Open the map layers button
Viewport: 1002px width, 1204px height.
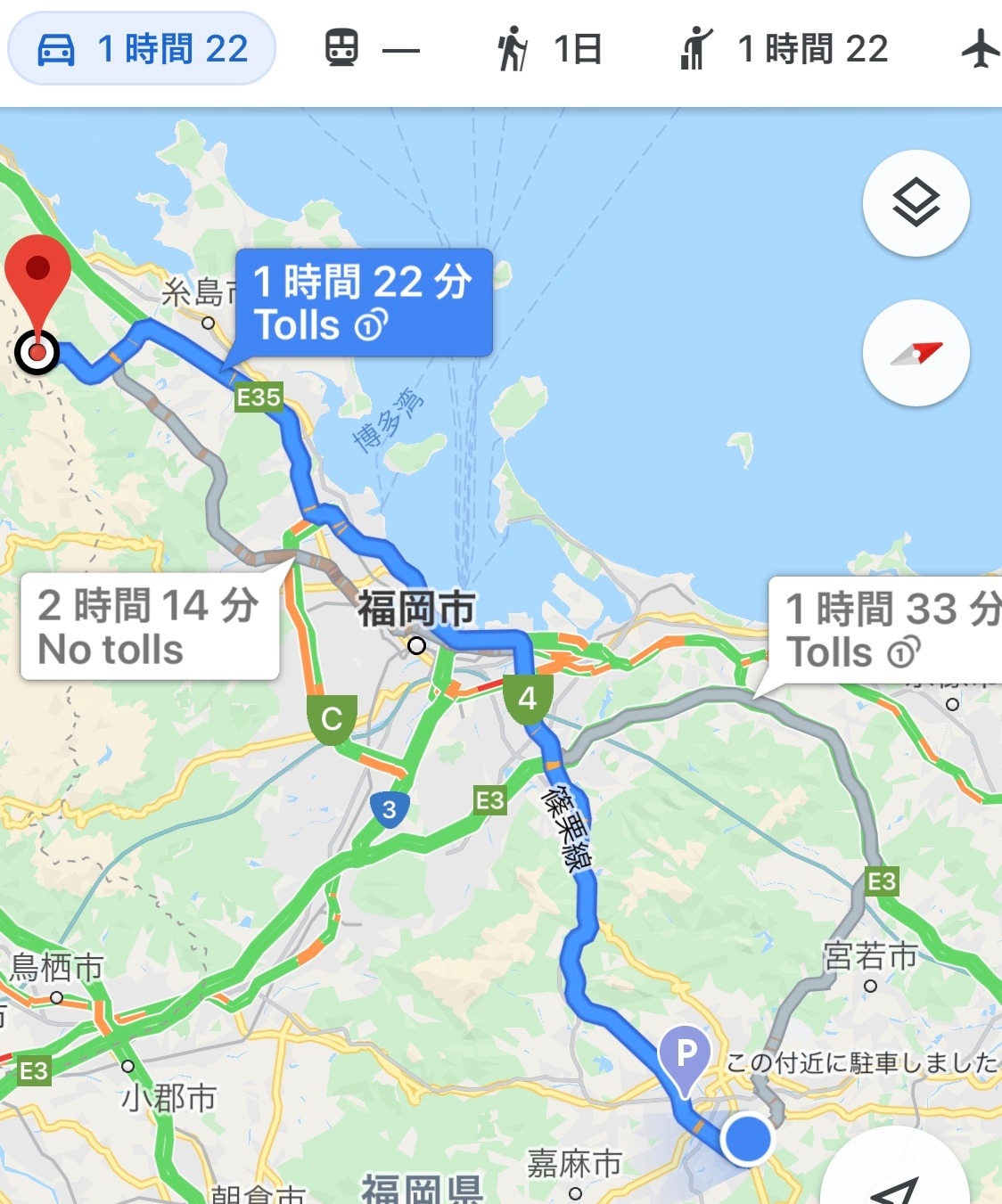pyautogui.click(x=916, y=203)
